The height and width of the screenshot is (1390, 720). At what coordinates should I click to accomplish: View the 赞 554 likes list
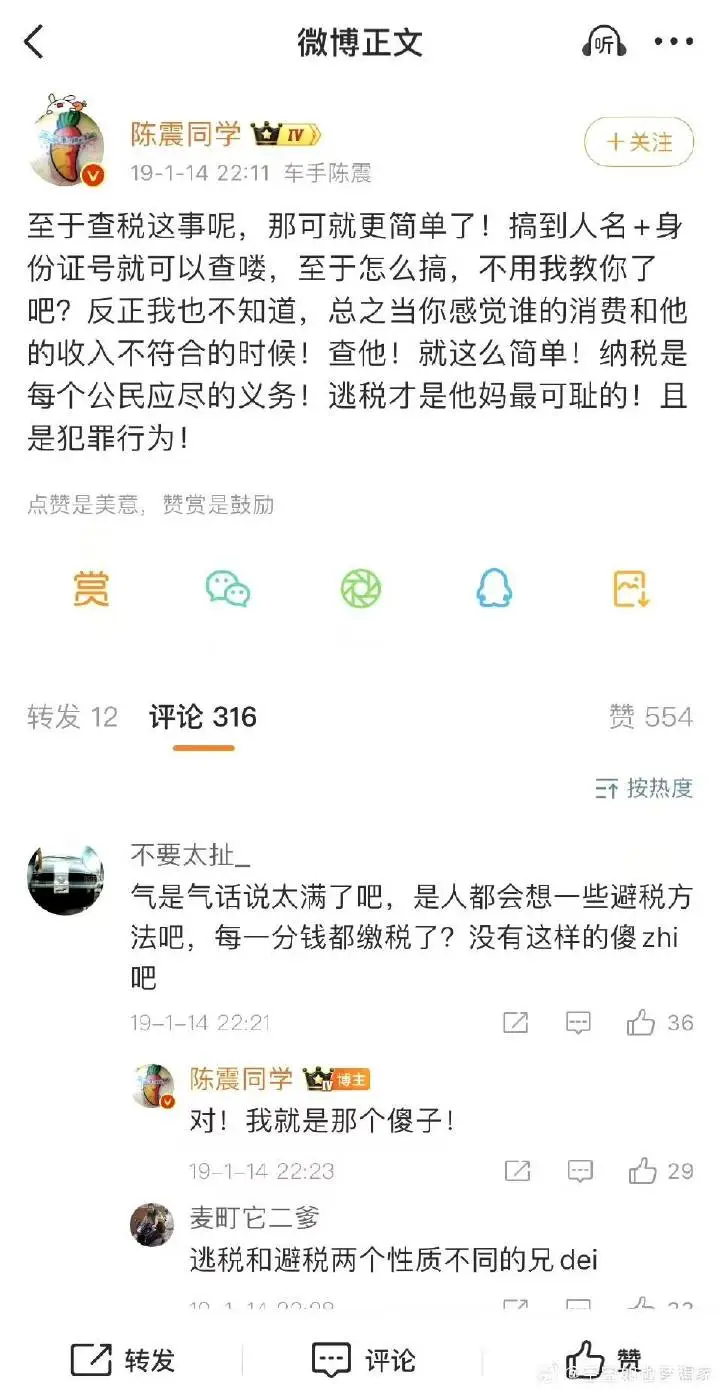[x=650, y=717]
